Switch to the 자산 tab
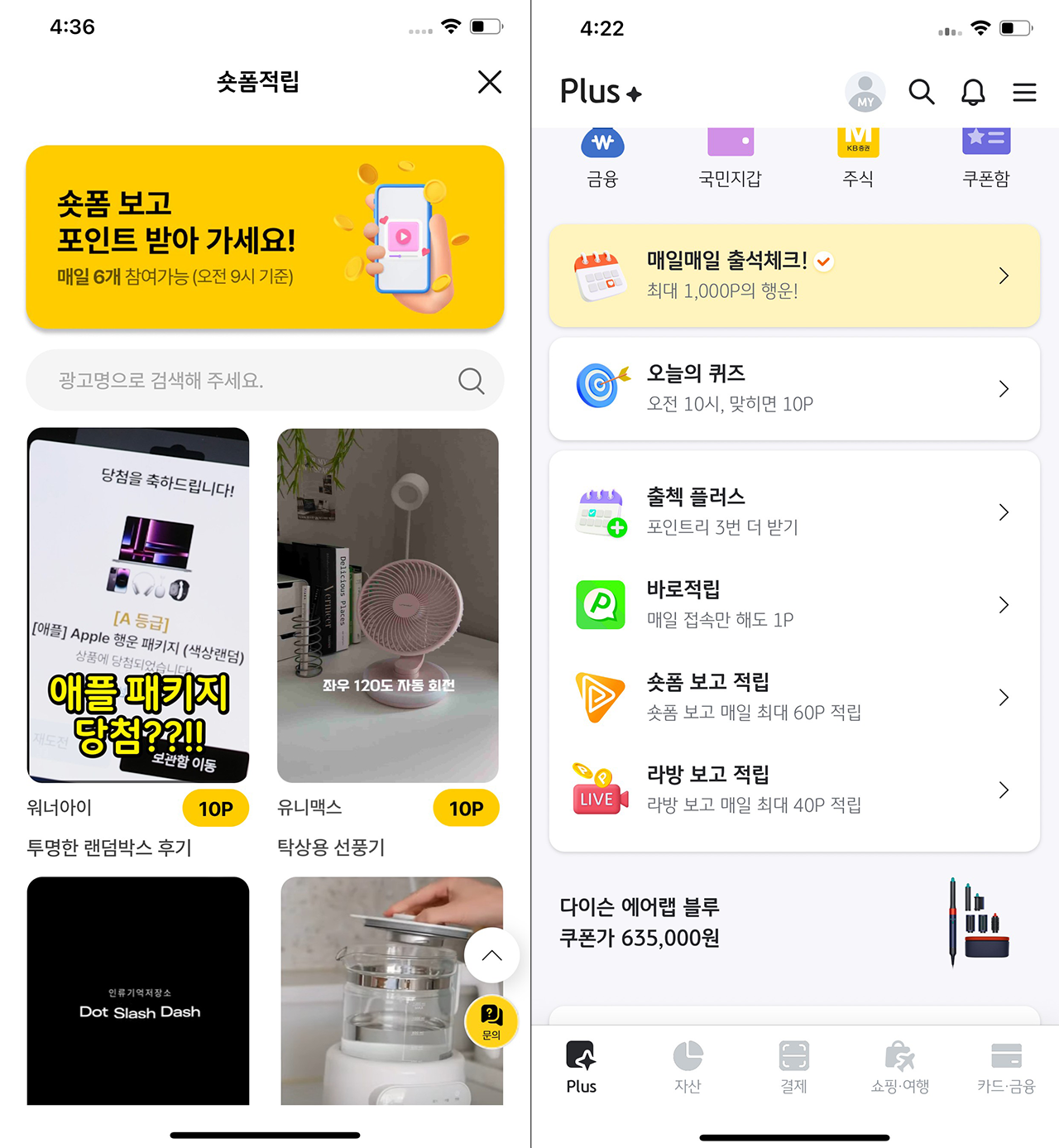 [x=688, y=1068]
